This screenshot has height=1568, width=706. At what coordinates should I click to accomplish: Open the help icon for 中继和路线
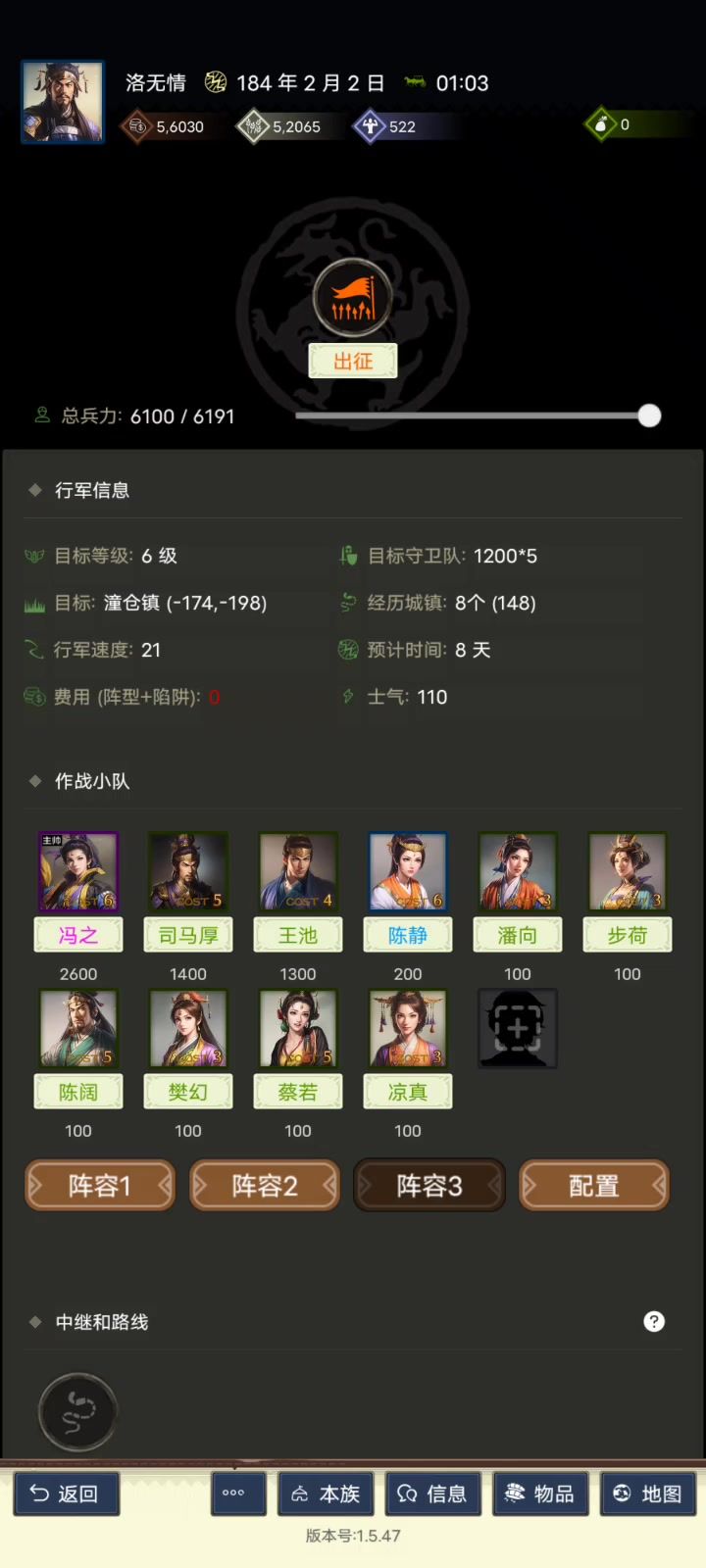coord(654,1322)
